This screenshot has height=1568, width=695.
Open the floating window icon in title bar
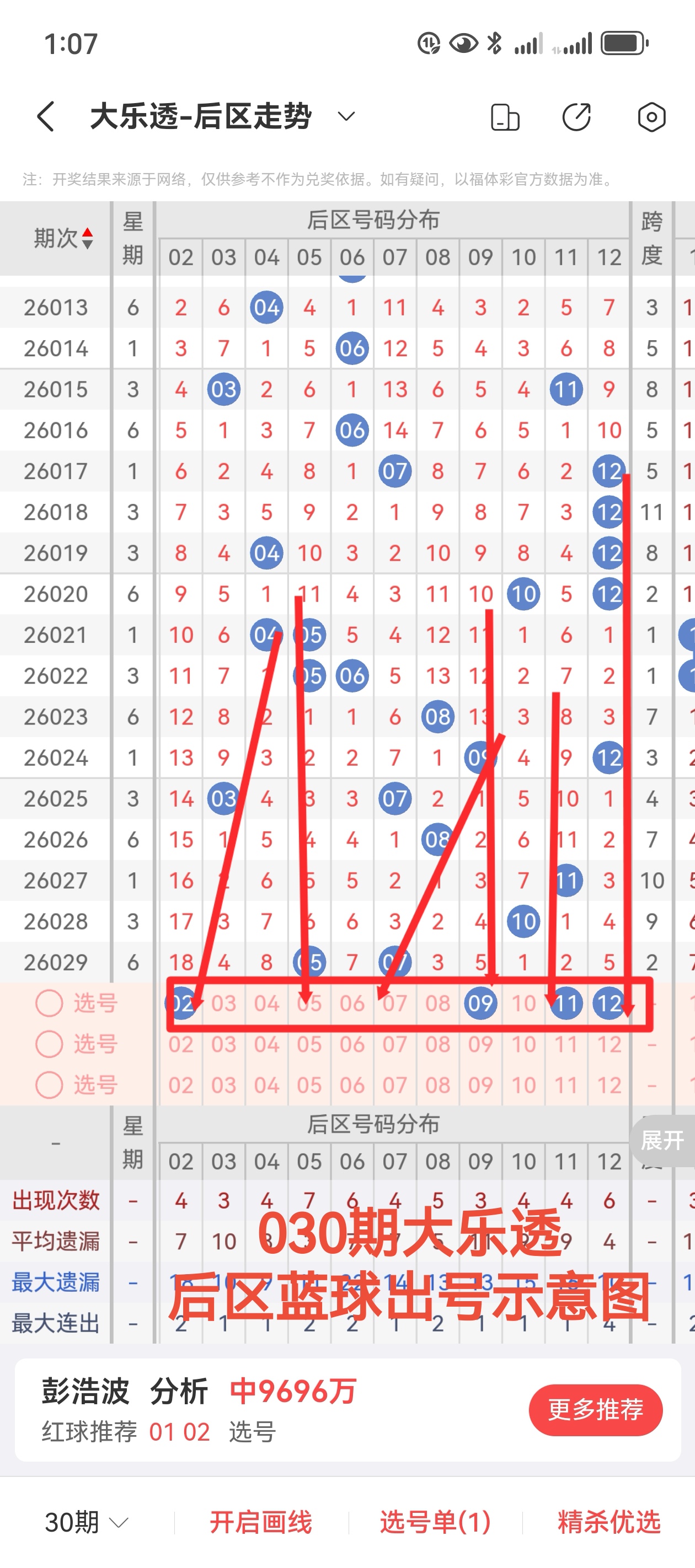506,116
